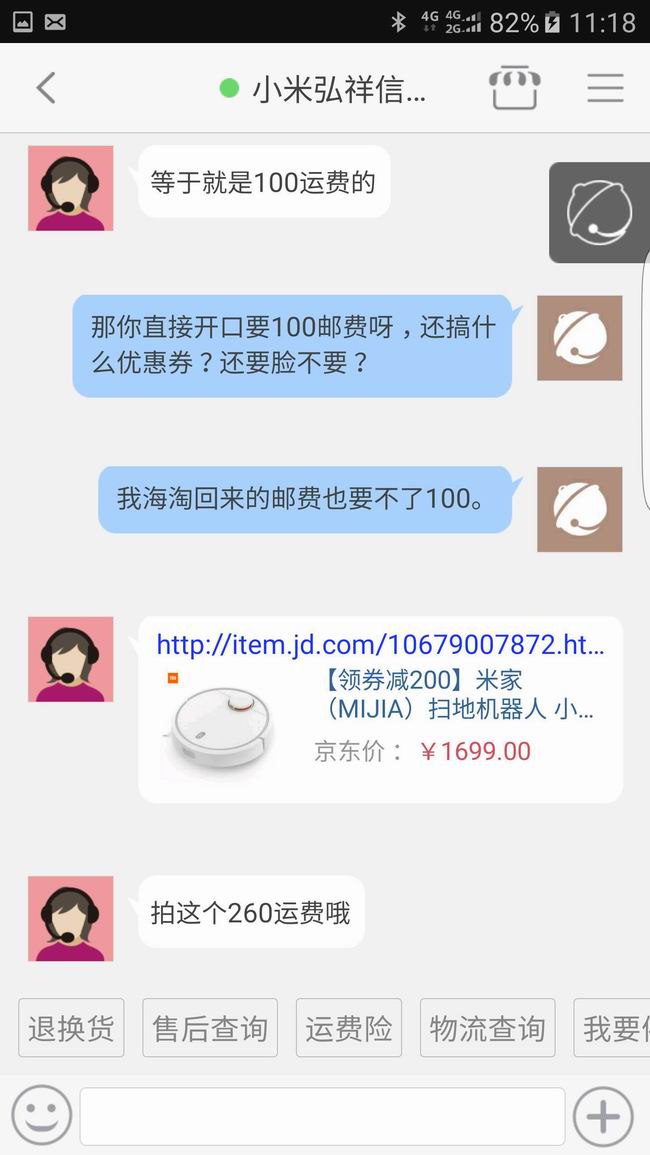
Task: Open the plus attachment menu
Action: 603,1116
